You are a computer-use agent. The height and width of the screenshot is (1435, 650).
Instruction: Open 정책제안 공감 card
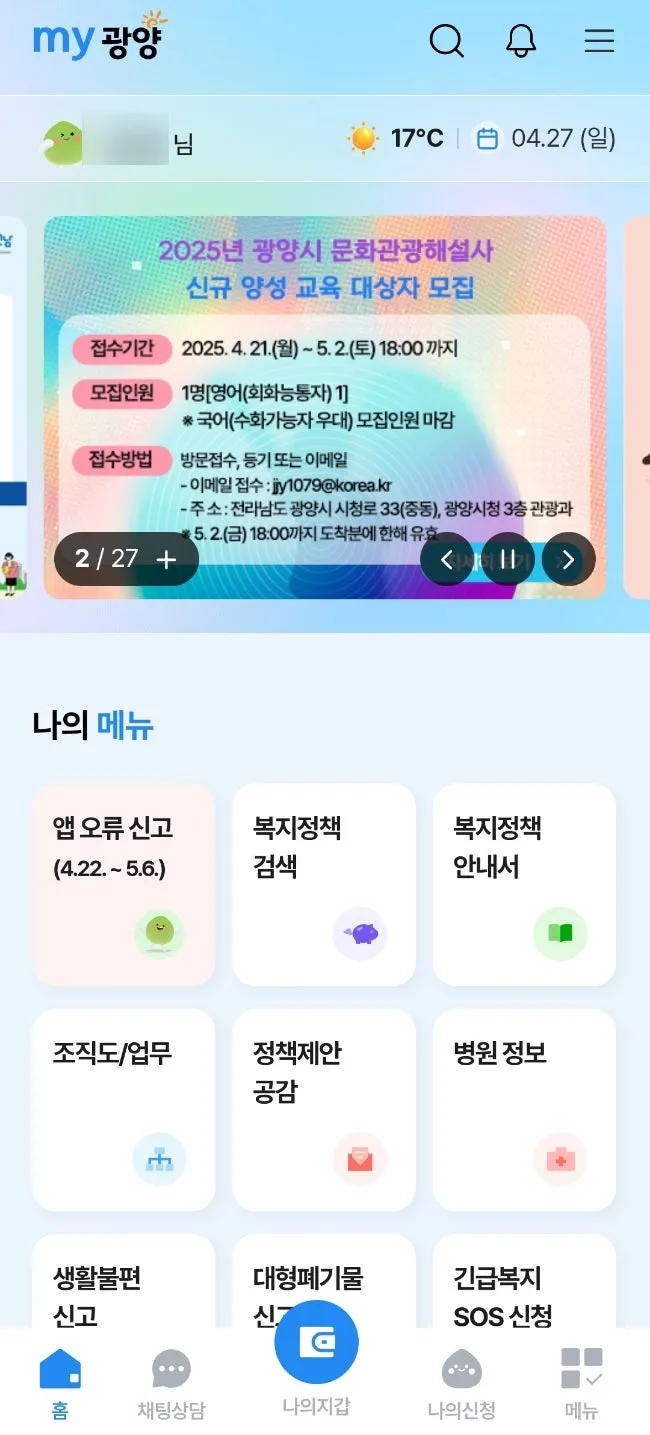pyautogui.click(x=323, y=1109)
